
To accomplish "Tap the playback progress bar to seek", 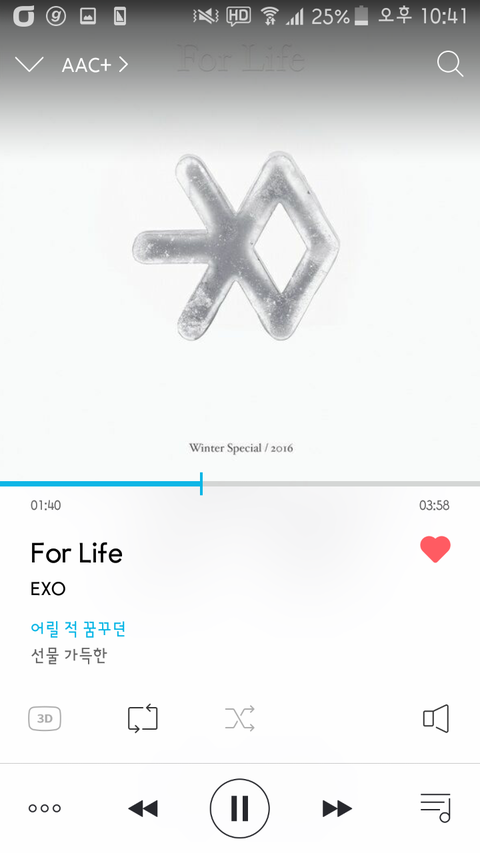I will [x=240, y=484].
